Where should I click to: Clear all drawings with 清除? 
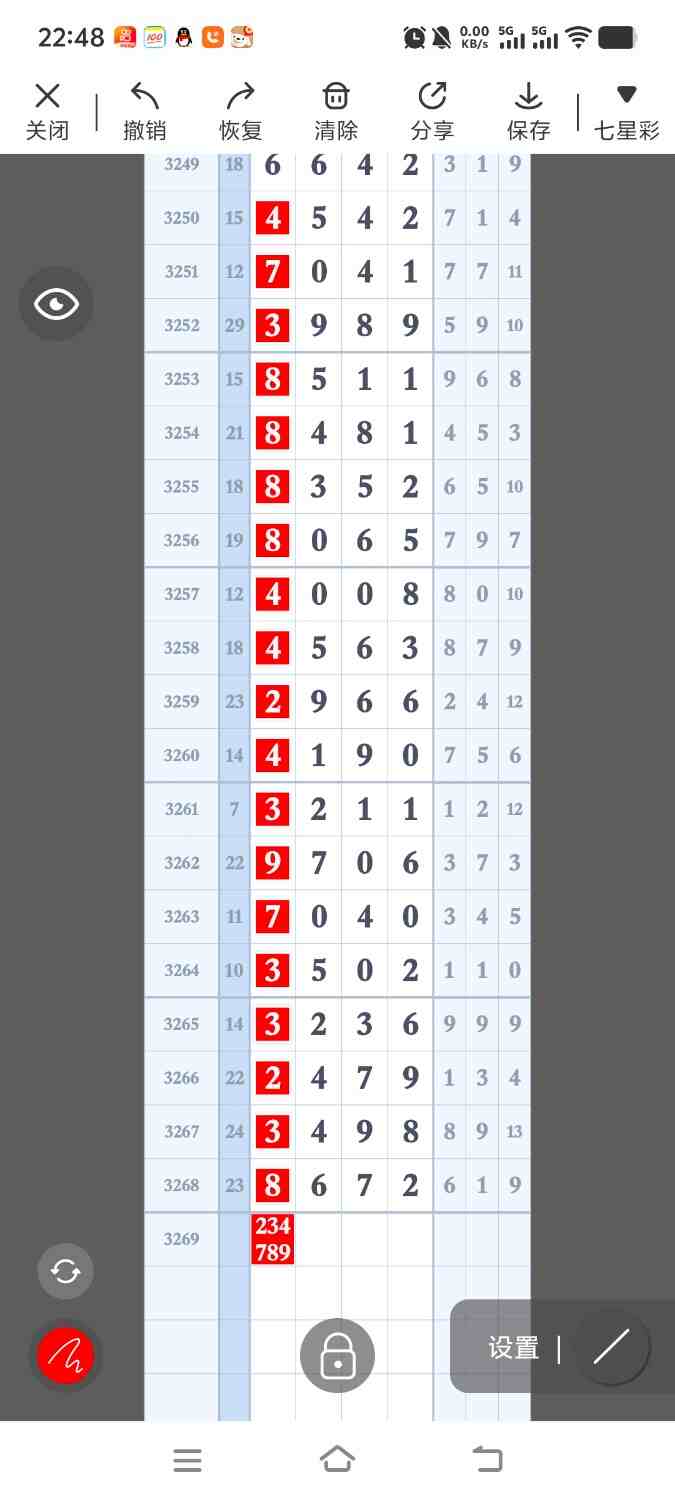pos(336,111)
